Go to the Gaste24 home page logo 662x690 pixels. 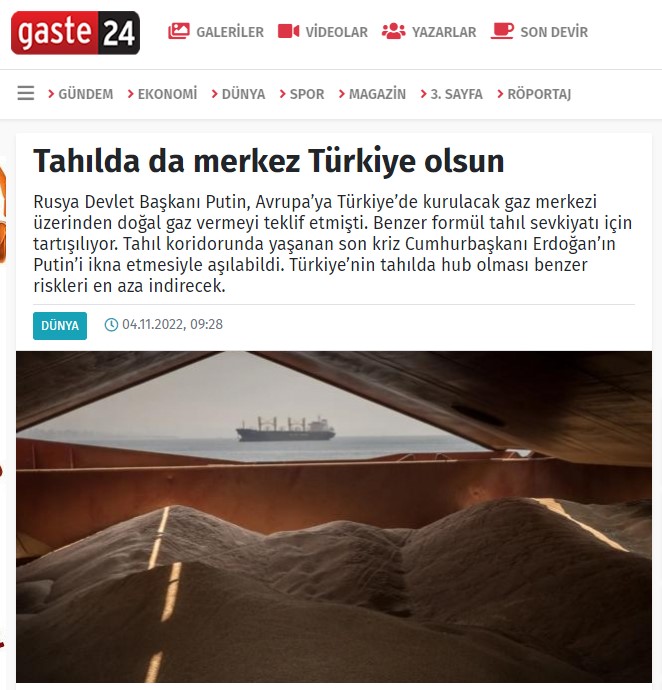point(75,32)
